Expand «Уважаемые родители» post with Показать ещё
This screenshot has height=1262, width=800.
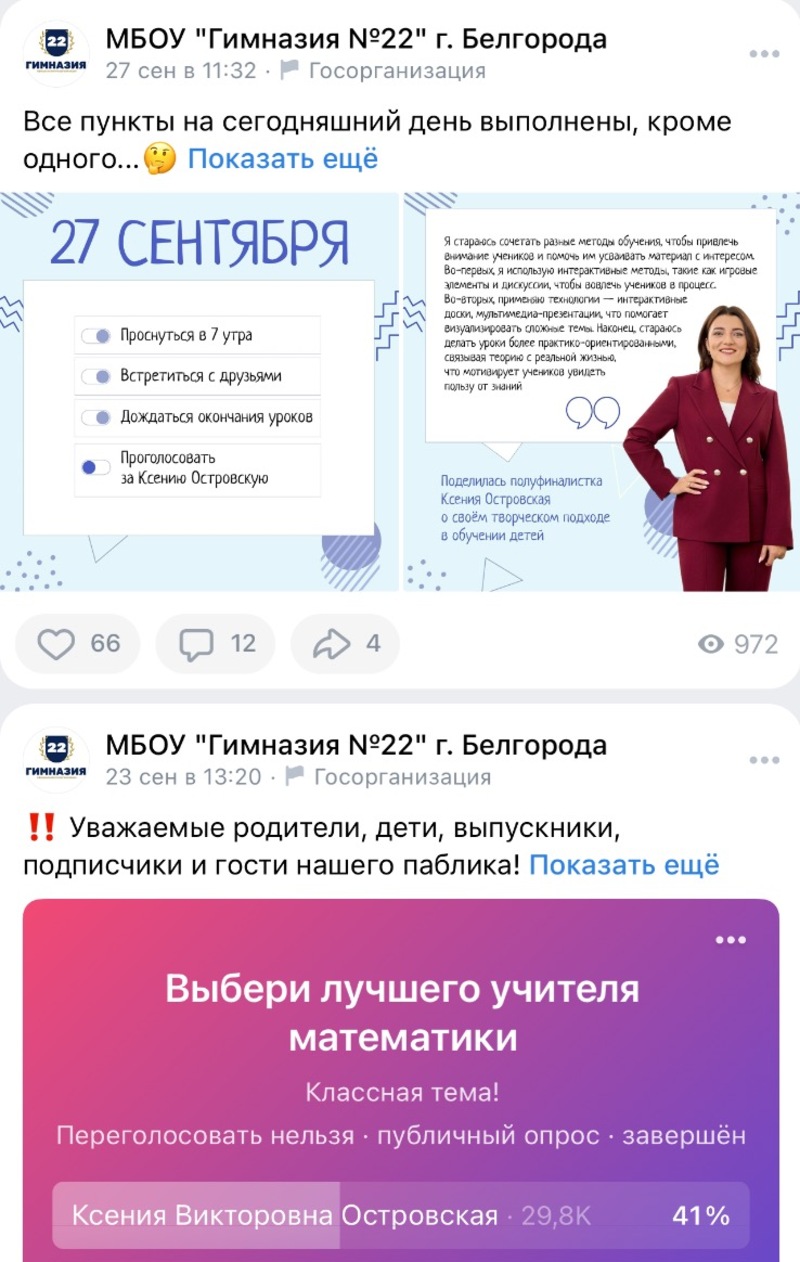click(623, 864)
